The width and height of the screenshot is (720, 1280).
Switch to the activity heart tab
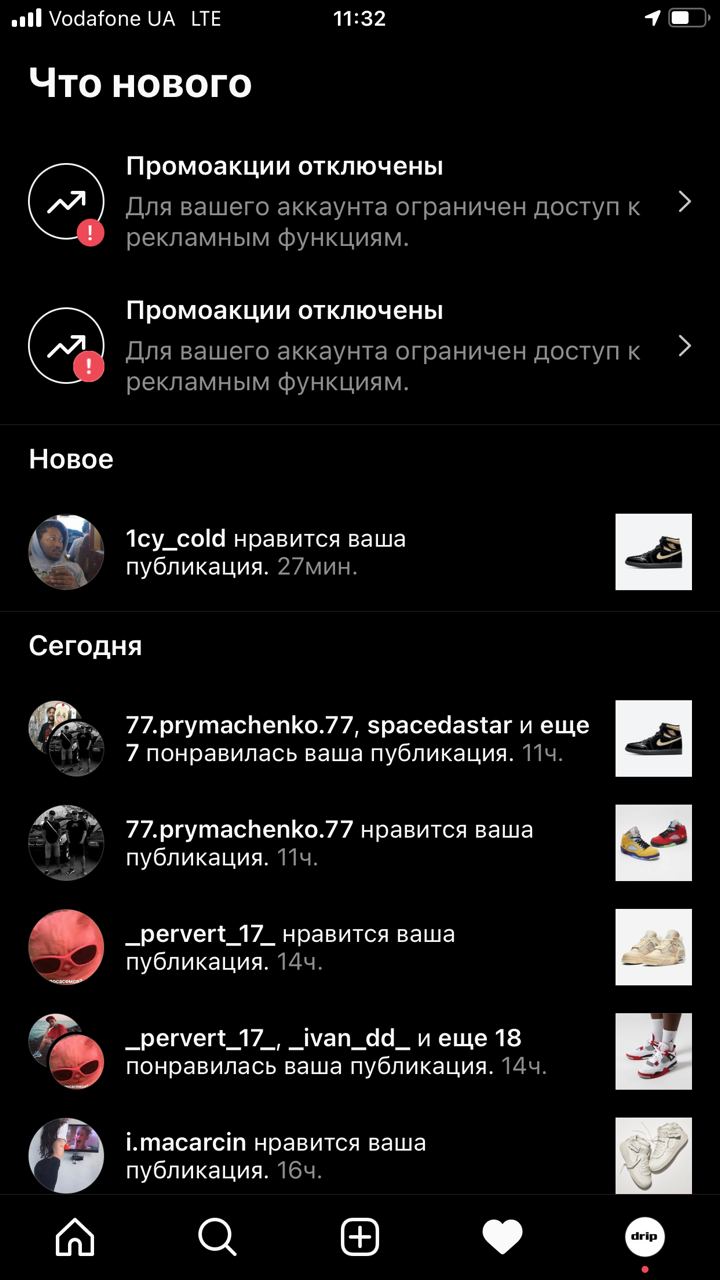click(502, 1238)
